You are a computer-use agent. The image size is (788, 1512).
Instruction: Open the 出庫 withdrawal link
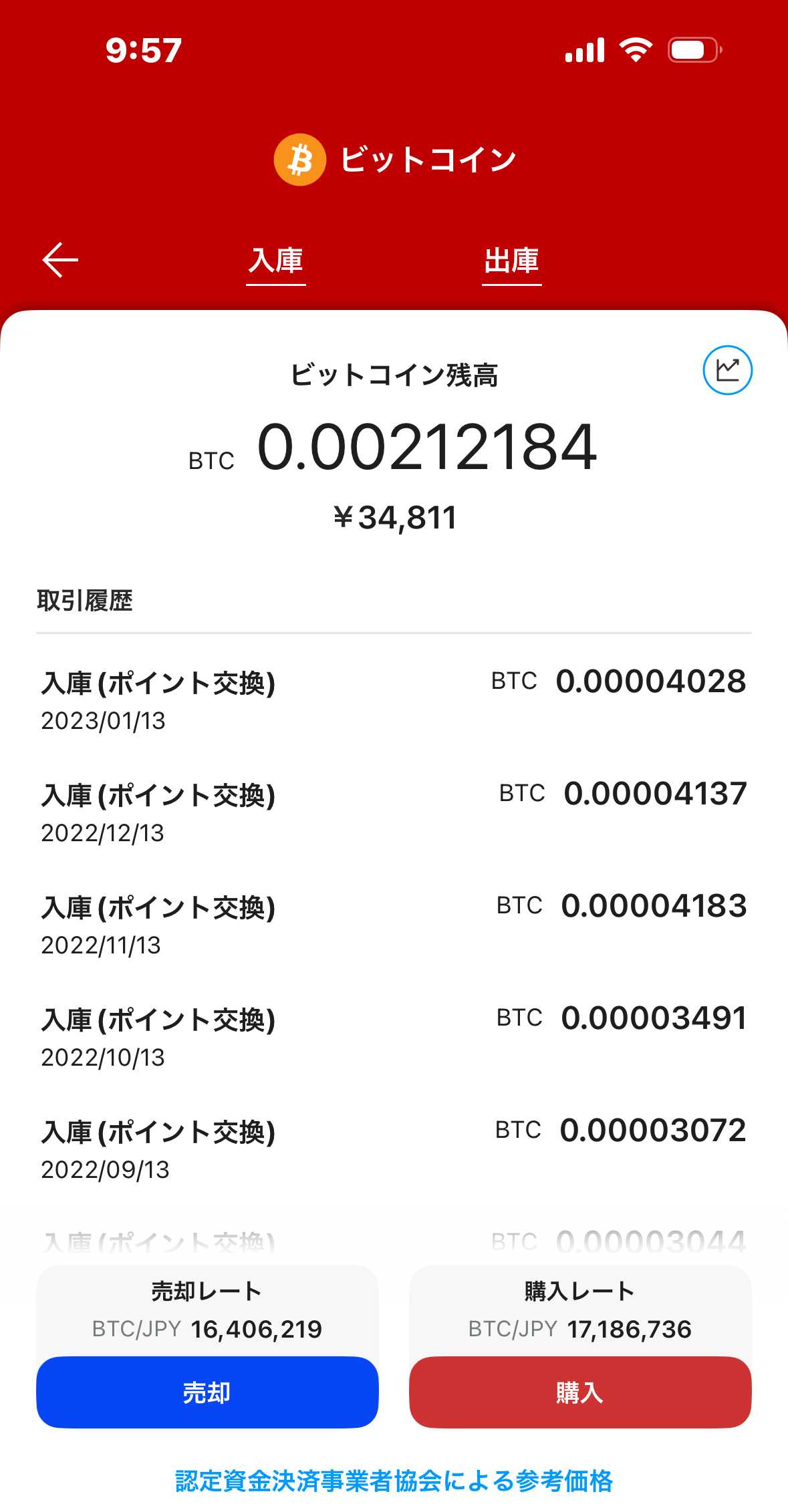pos(511,261)
